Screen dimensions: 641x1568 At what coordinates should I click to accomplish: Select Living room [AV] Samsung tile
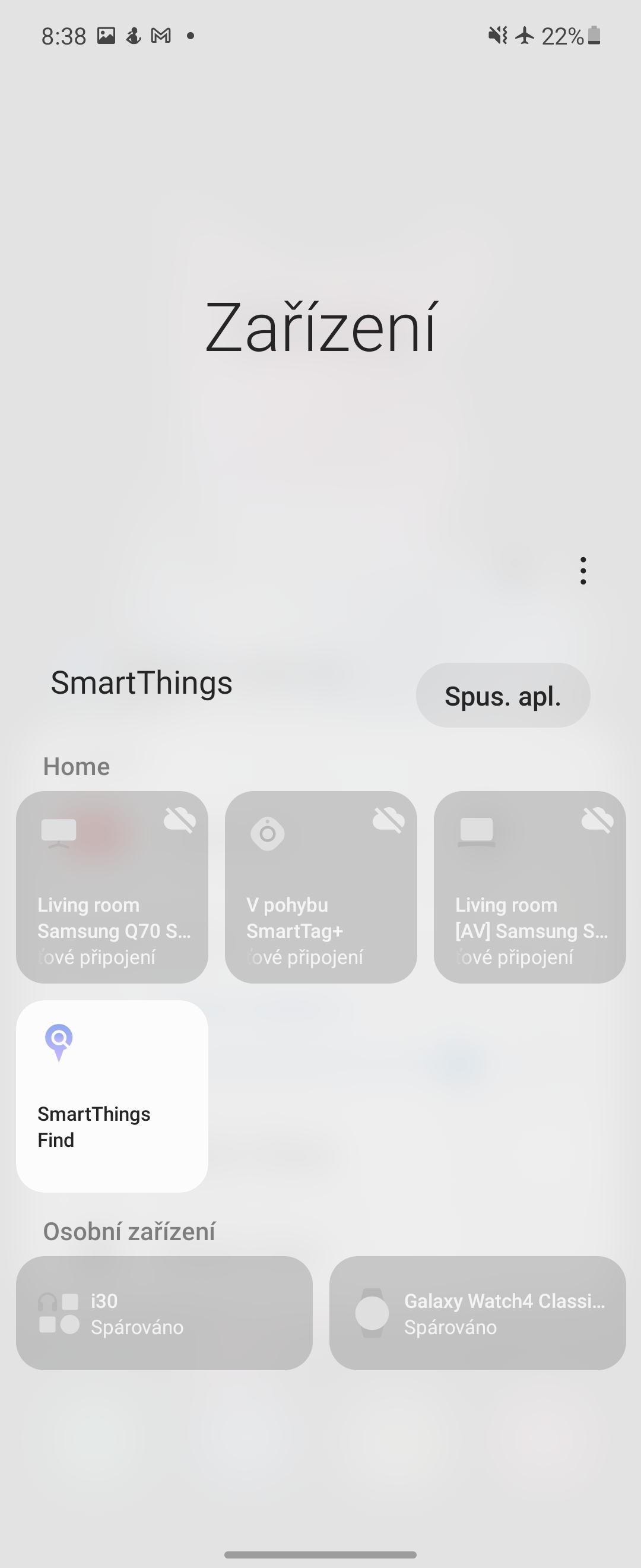coord(529,887)
